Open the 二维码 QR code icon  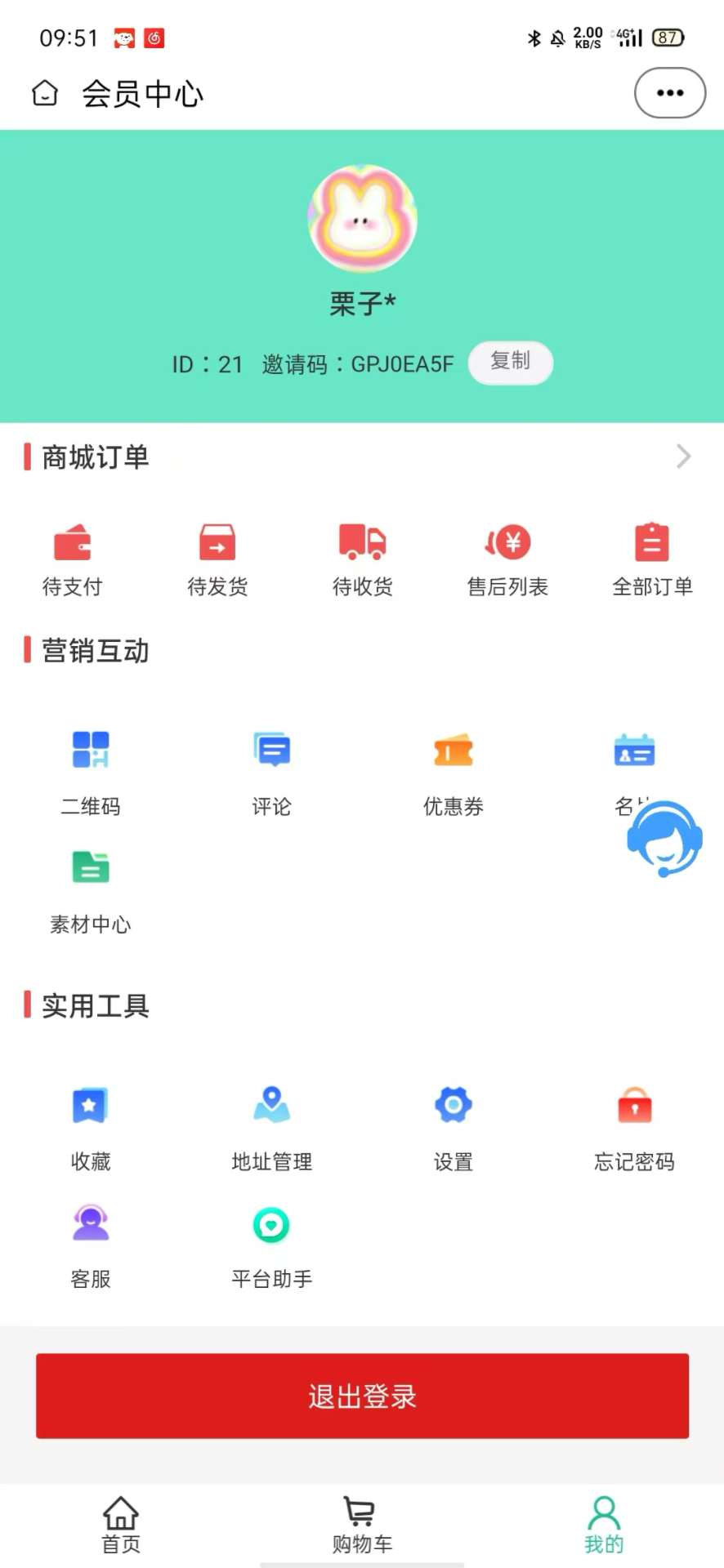pyautogui.click(x=90, y=771)
